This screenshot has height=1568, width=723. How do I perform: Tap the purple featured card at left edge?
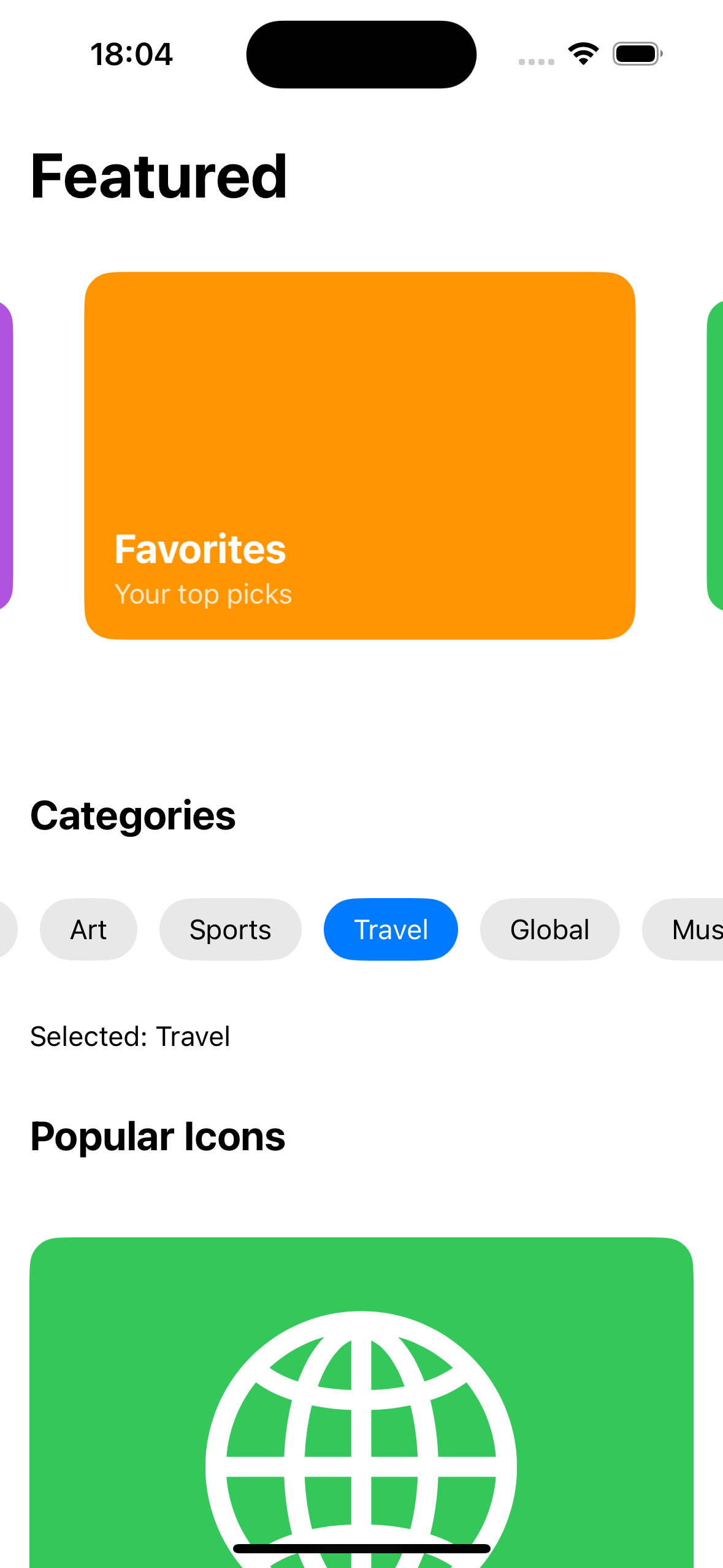(x=6, y=456)
